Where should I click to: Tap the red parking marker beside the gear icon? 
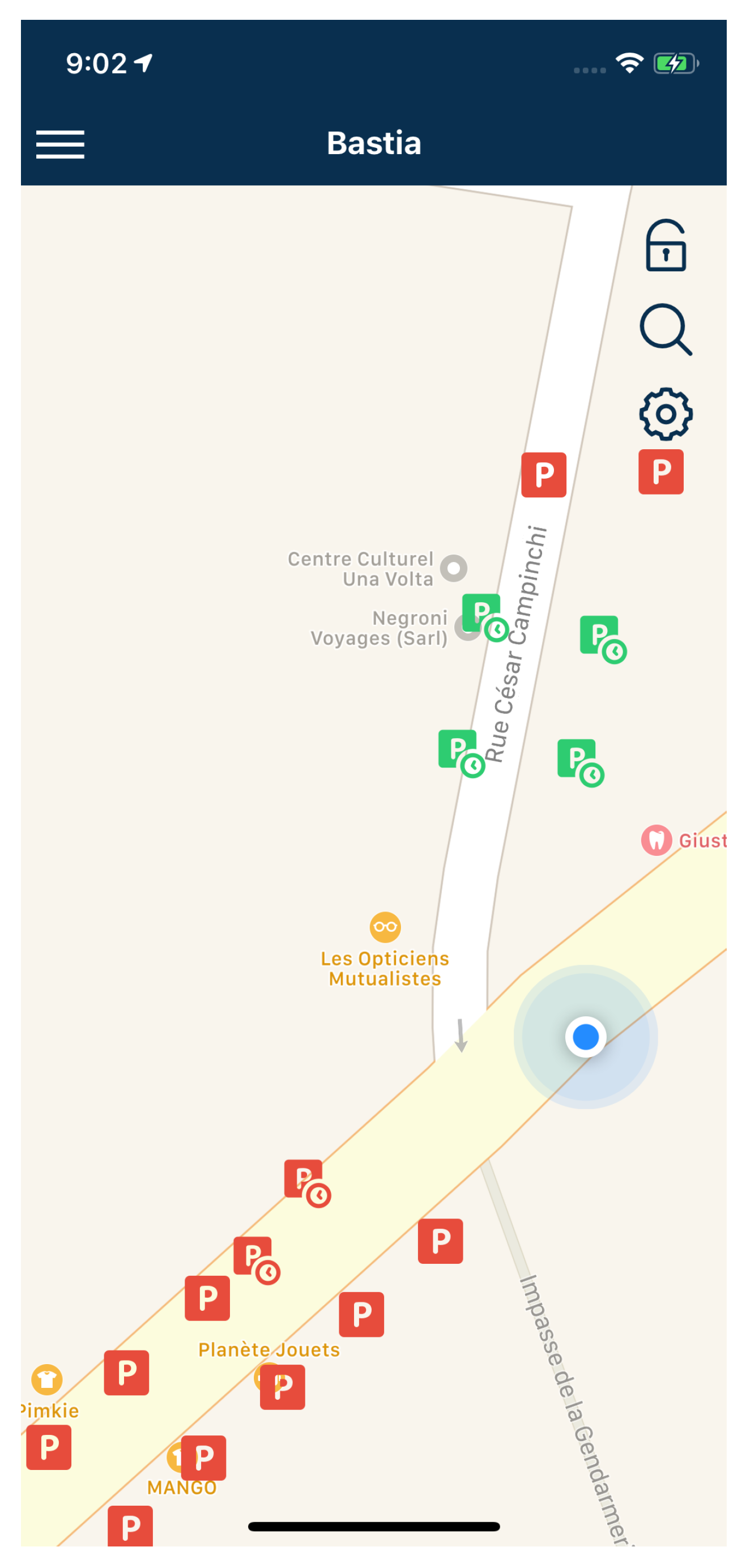pyautogui.click(x=661, y=472)
